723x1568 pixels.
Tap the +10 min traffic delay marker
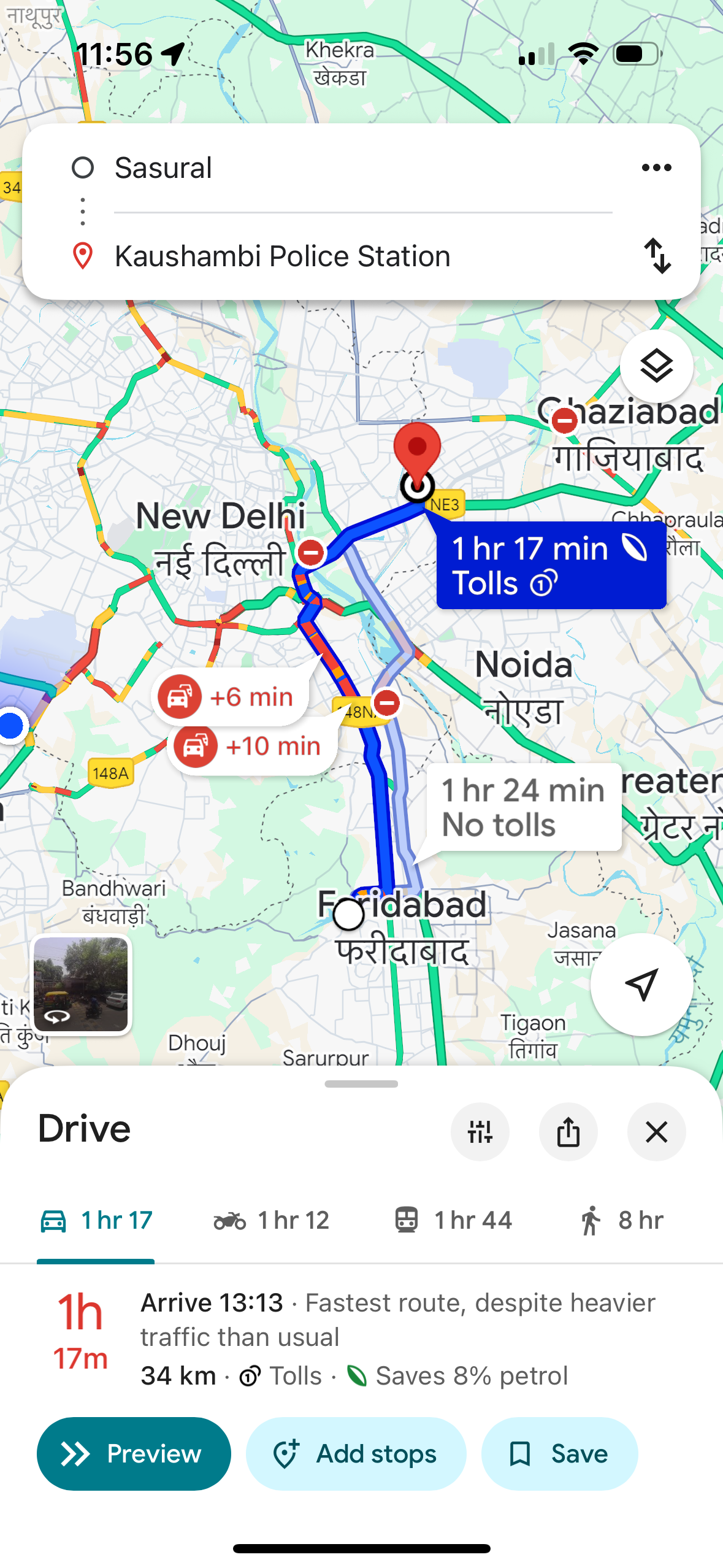[x=253, y=746]
